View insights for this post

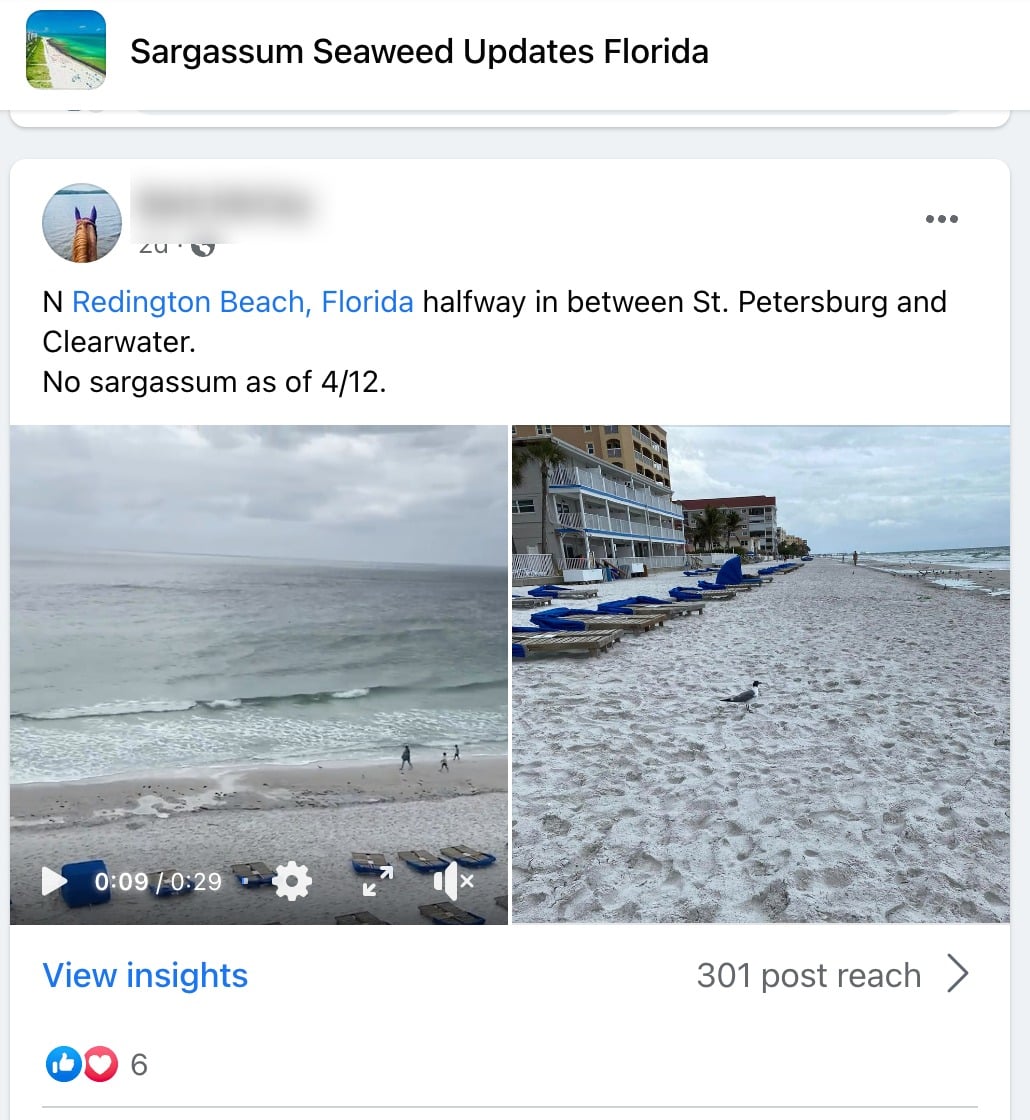coord(145,975)
